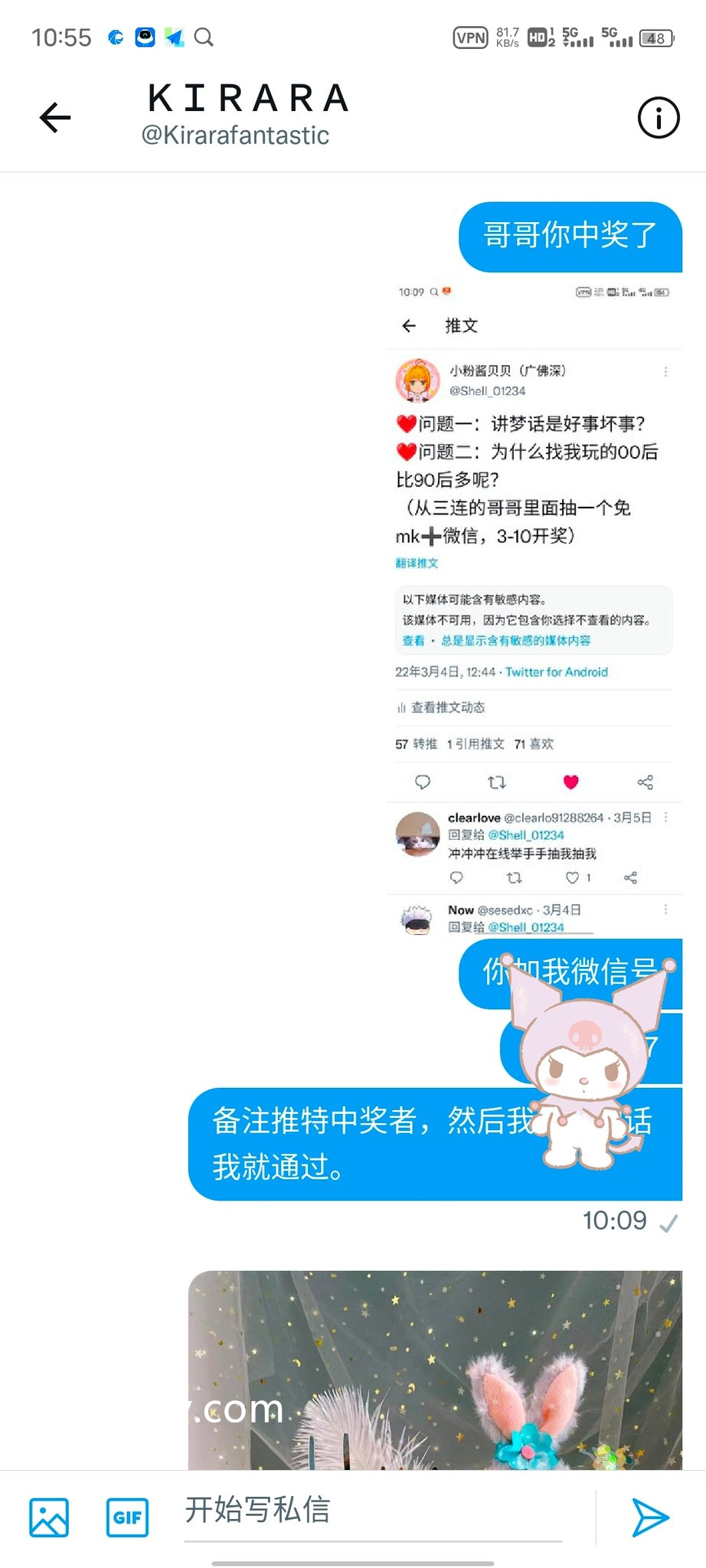The height and width of the screenshot is (1568, 706).
Task: Go back from the KIRARA conversation
Action: 55,118
